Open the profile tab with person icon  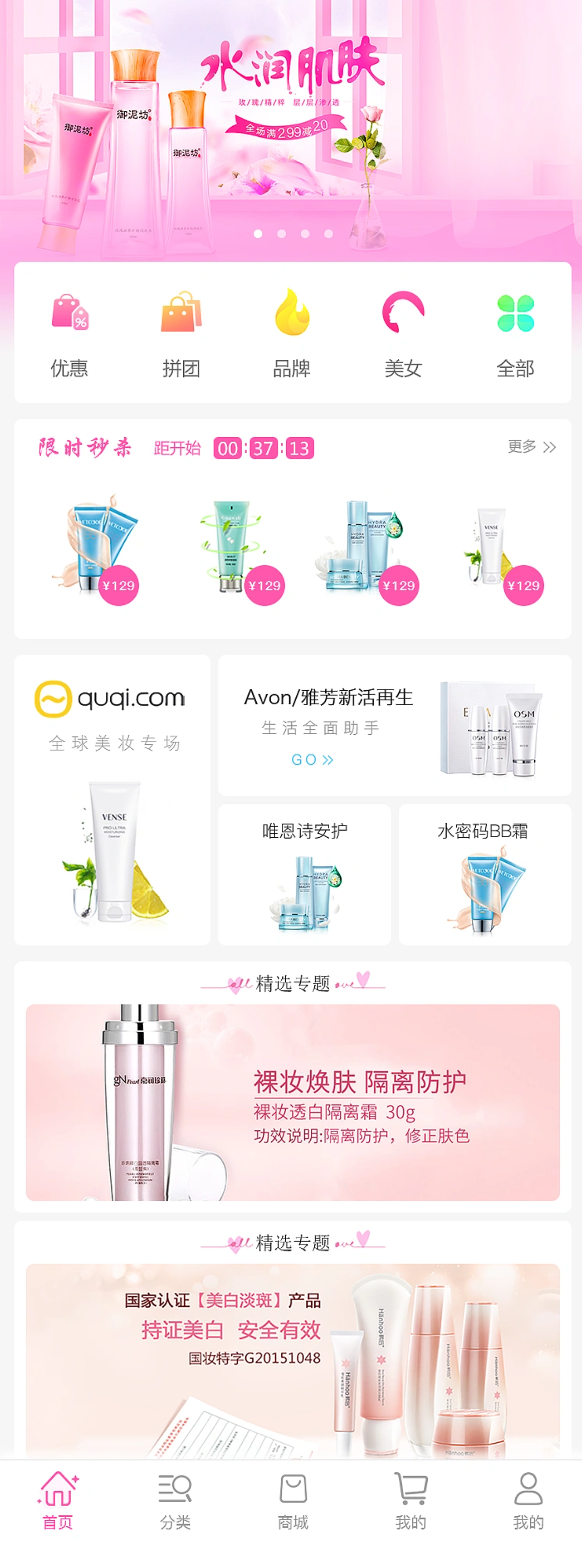coord(528,1500)
